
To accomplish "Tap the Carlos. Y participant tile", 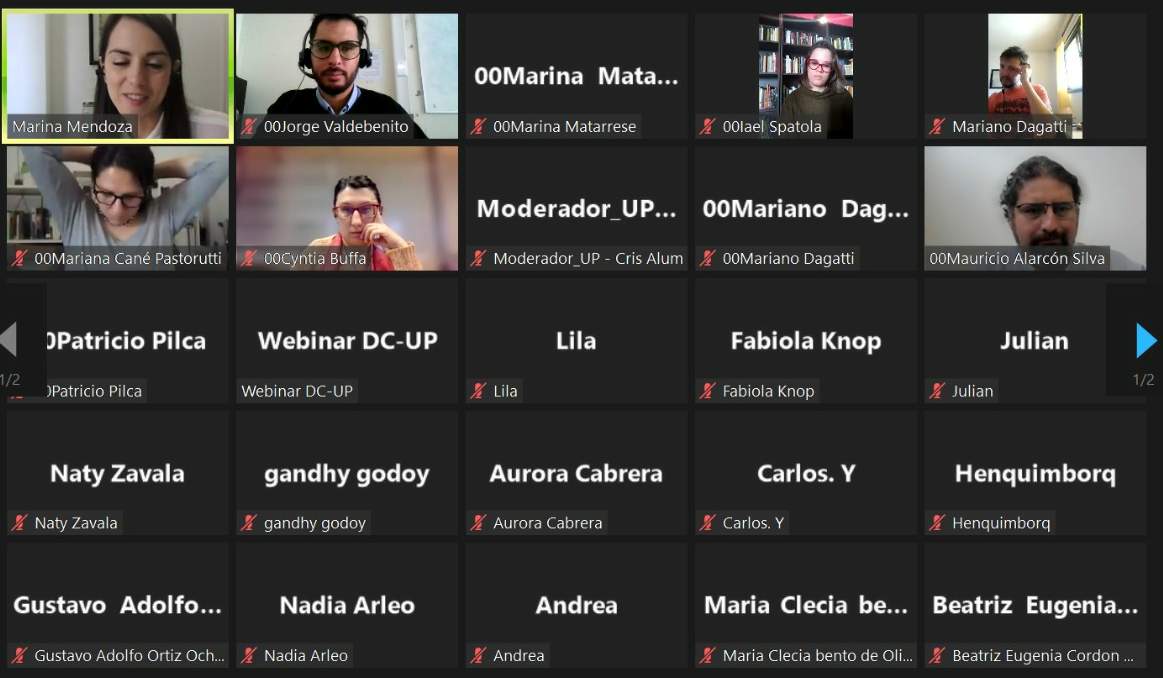I will pyautogui.click(x=806, y=473).
